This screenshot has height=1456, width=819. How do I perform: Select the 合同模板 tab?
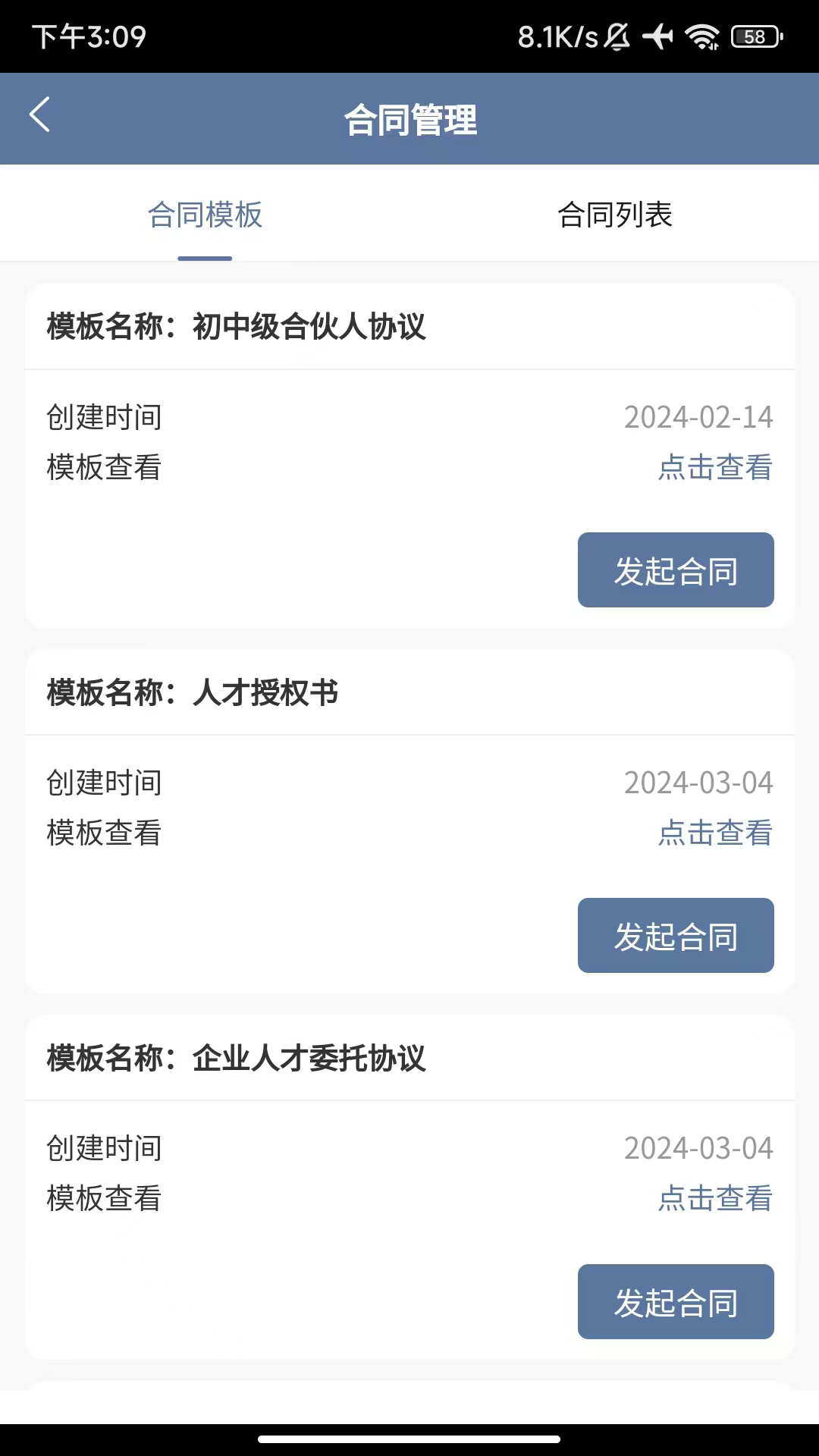[205, 215]
